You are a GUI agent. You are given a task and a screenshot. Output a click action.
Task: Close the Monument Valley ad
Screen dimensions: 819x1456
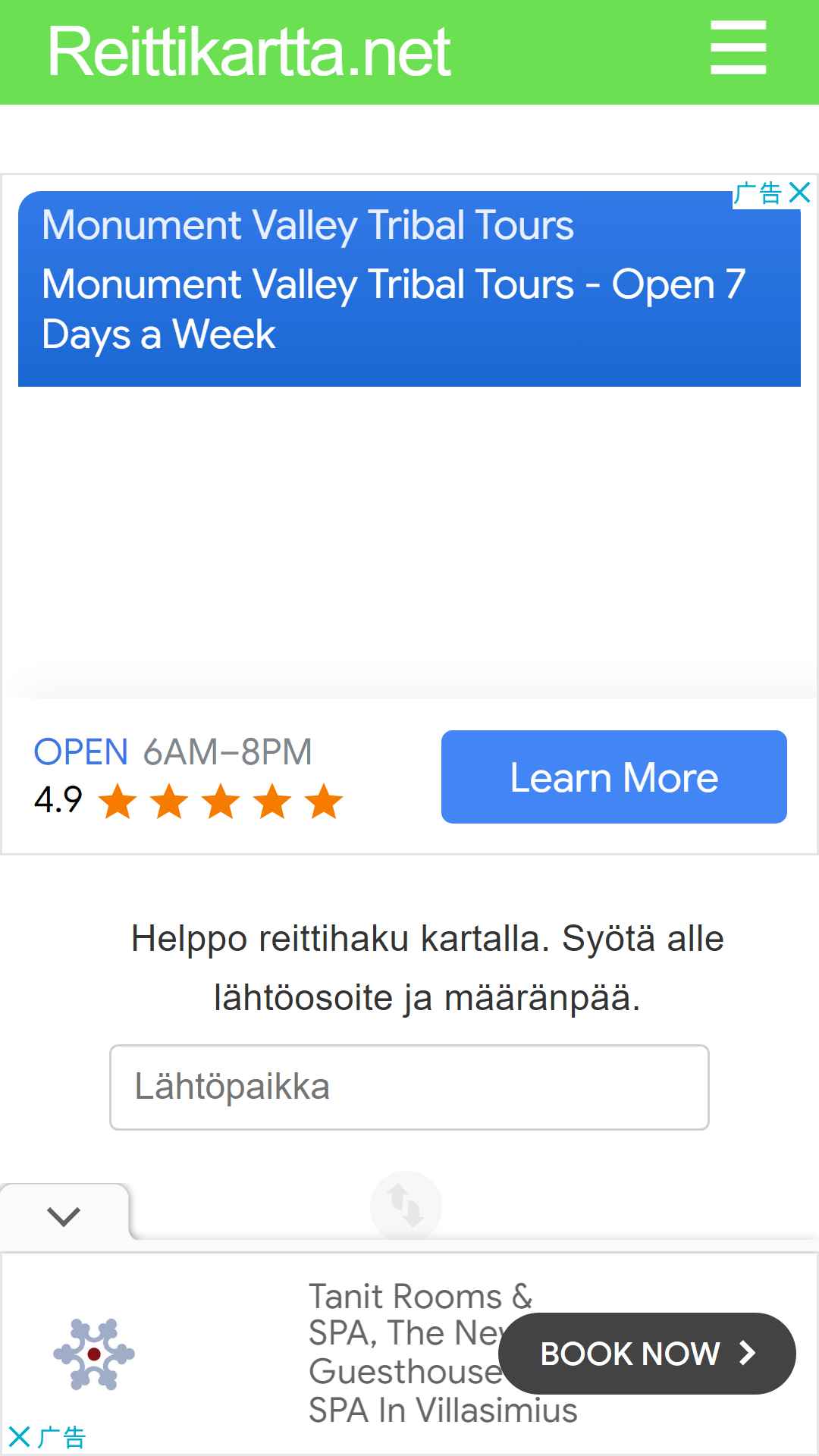point(799,193)
